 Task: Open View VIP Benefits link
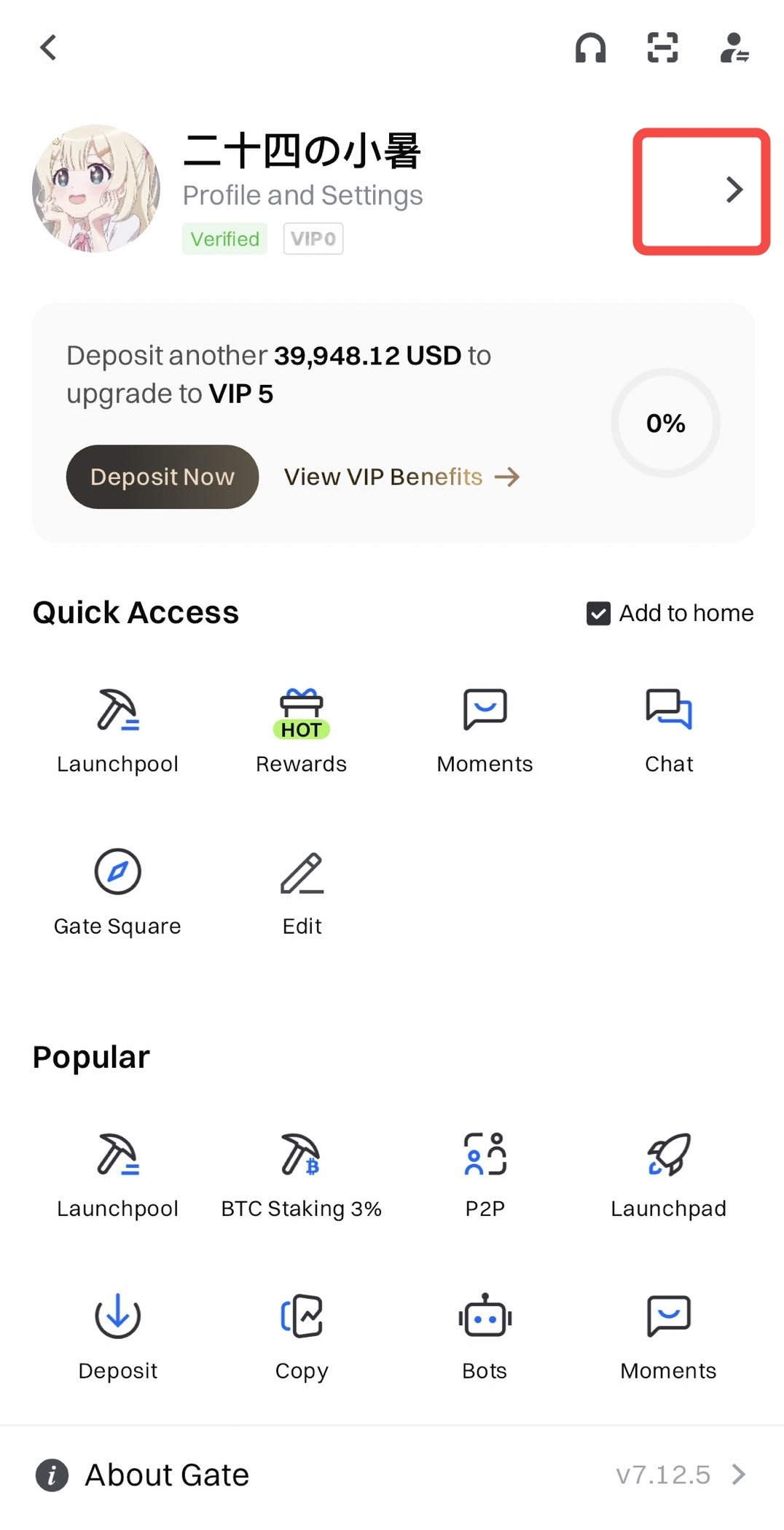pyautogui.click(x=401, y=477)
